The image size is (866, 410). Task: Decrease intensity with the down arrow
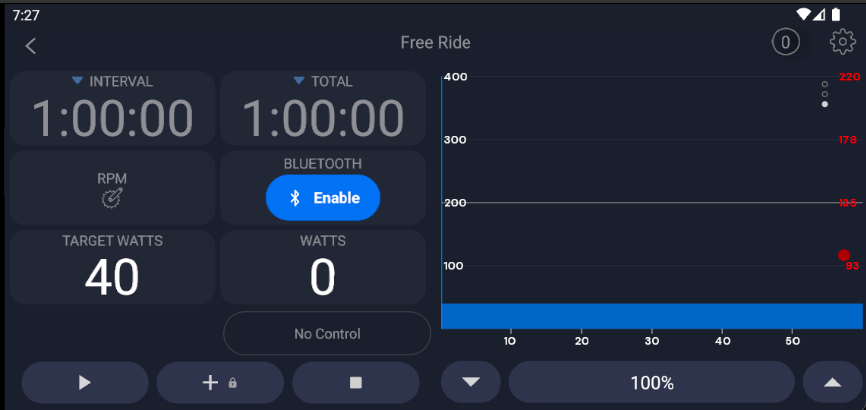pos(472,382)
